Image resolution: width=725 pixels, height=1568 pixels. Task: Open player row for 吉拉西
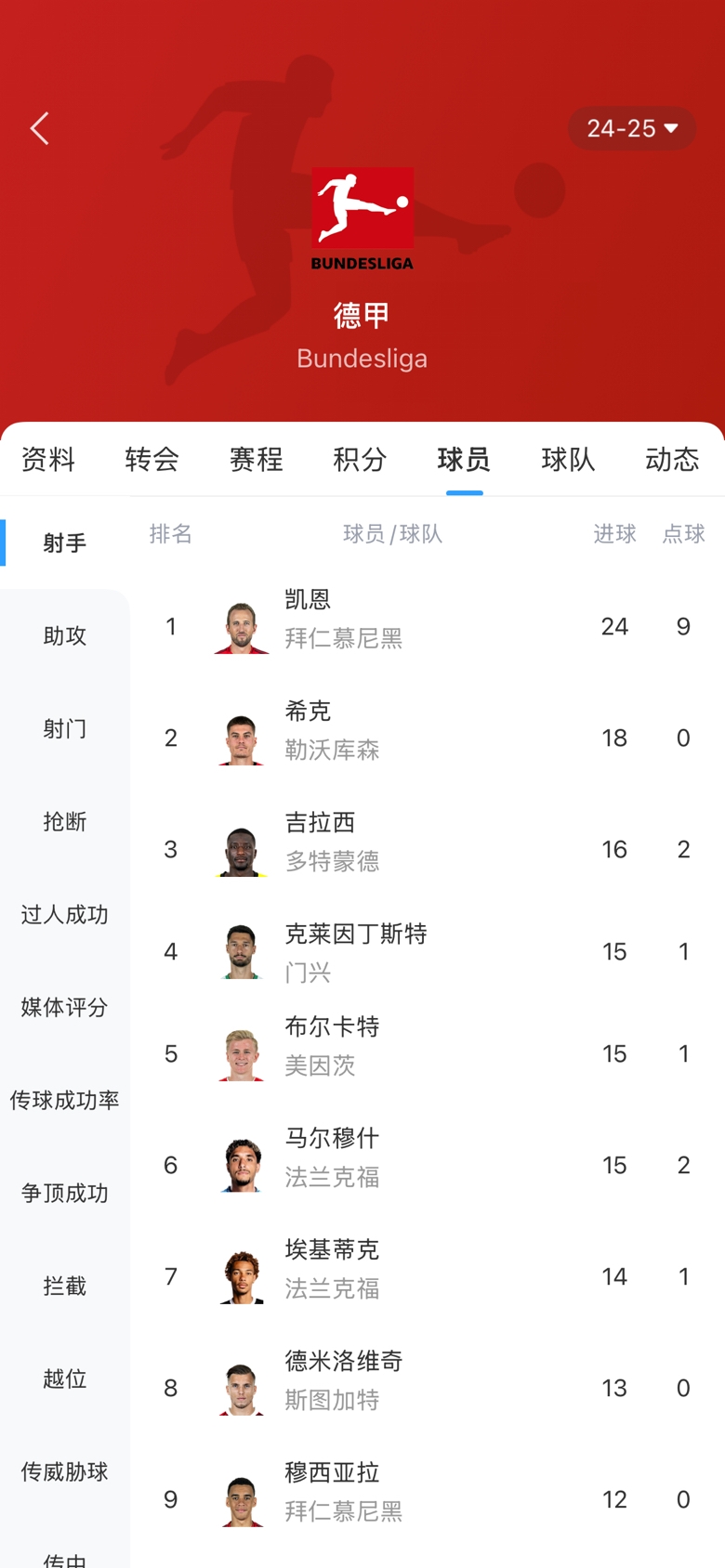tap(428, 849)
